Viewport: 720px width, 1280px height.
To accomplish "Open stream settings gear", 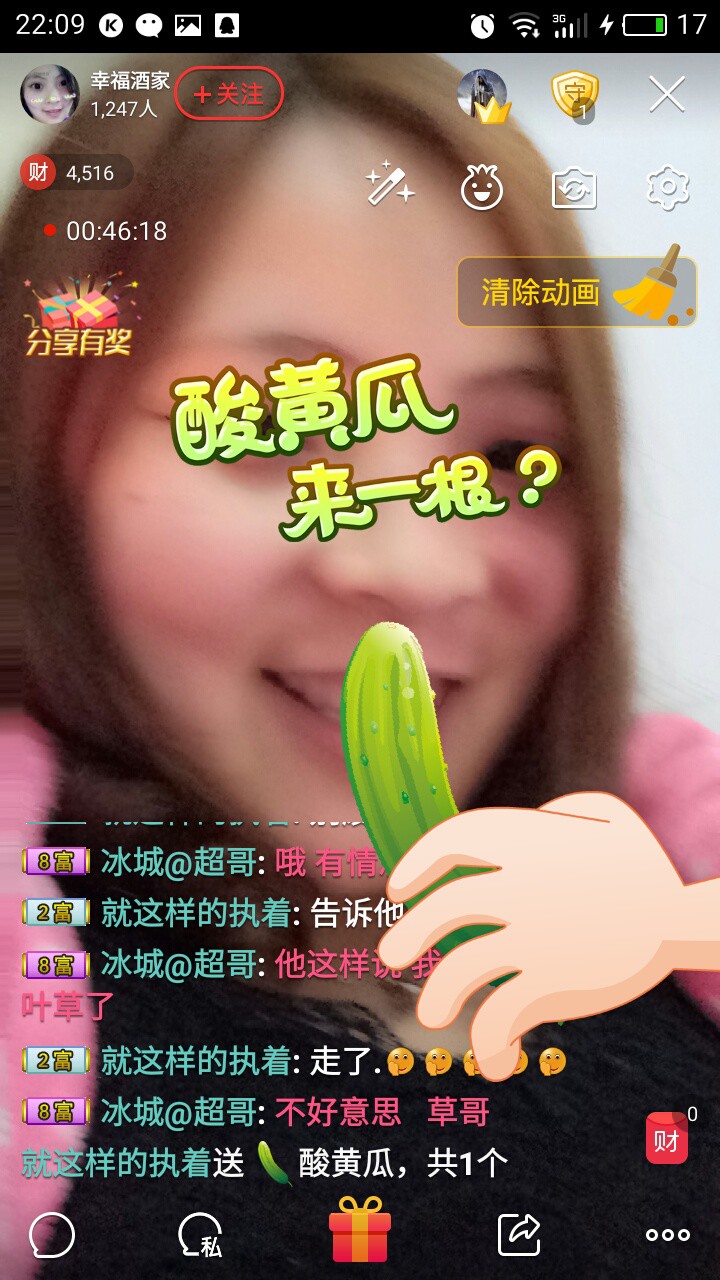I will click(x=667, y=187).
